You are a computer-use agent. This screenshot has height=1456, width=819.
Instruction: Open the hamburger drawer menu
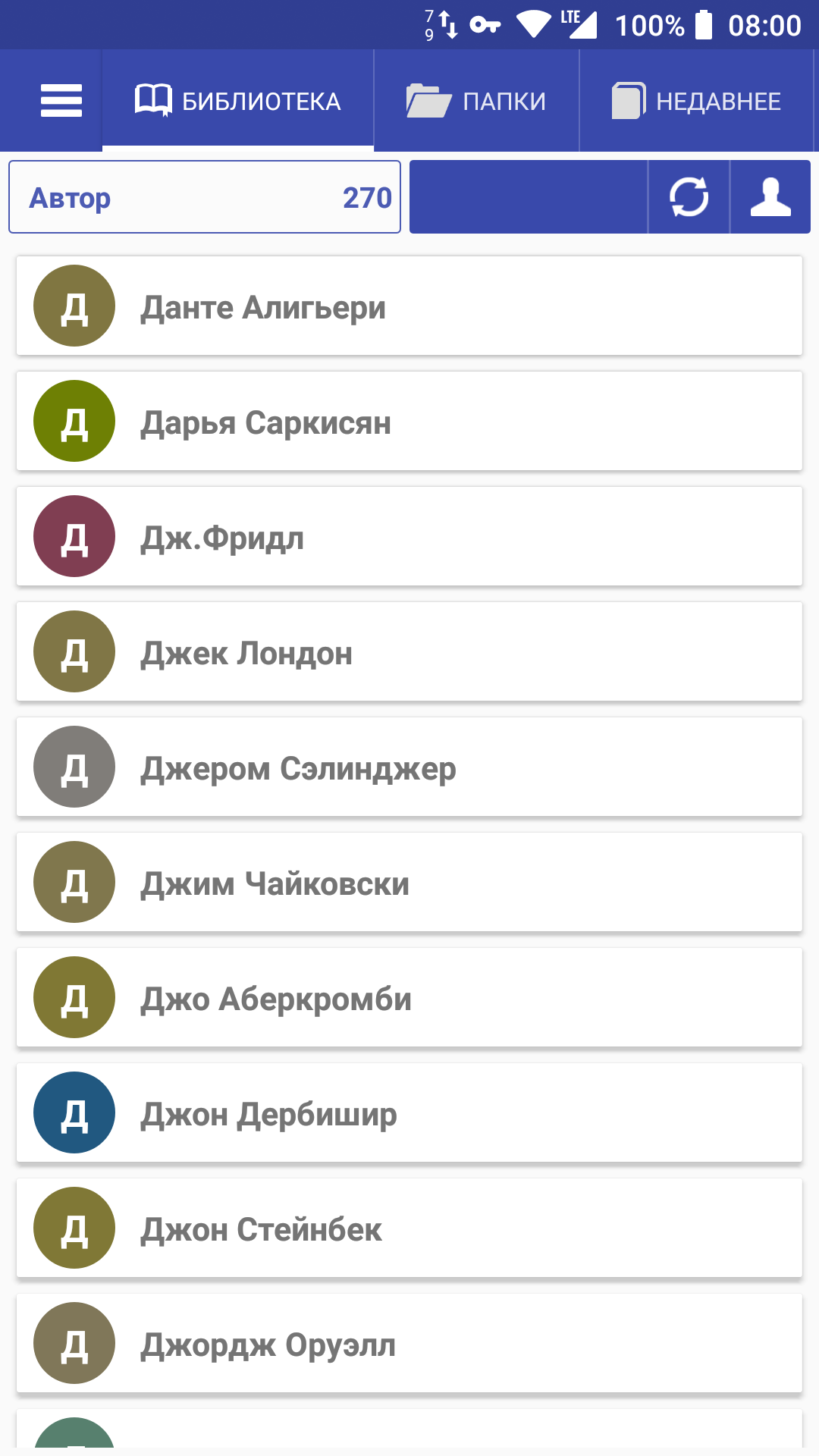click(x=61, y=101)
